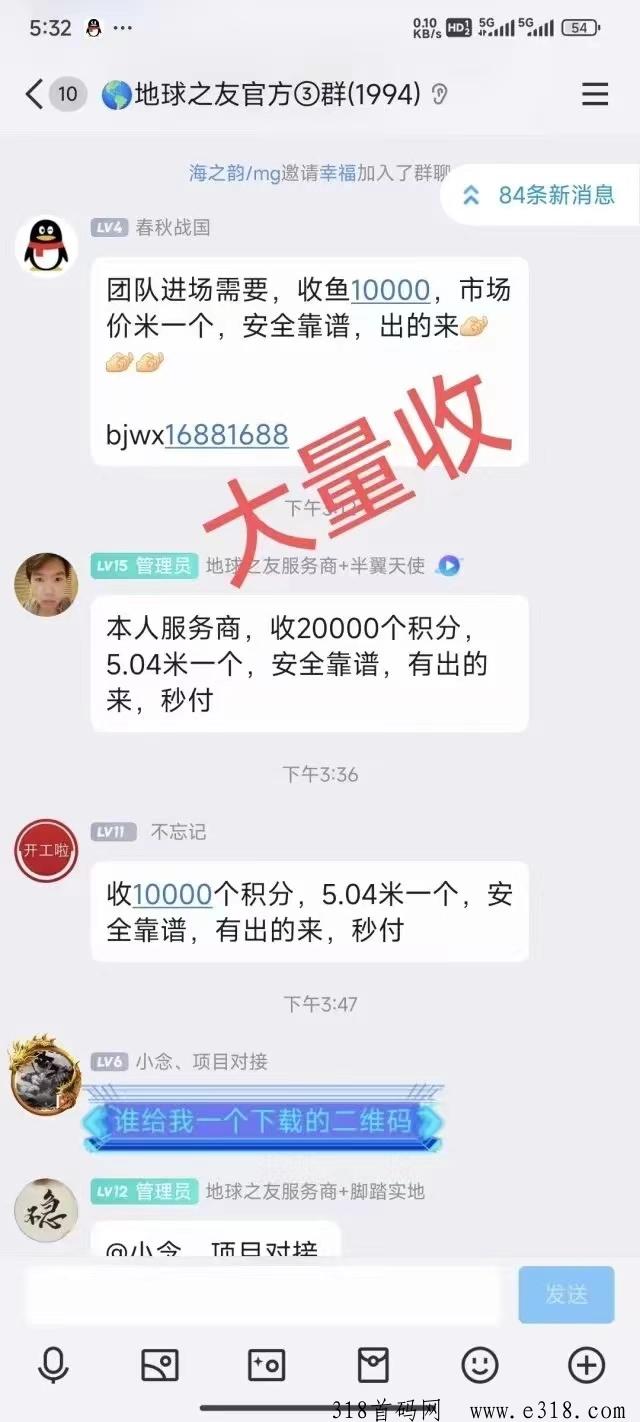This screenshot has height=1422, width=640.
Task: Start a voice message with the microphone
Action: point(53,1365)
